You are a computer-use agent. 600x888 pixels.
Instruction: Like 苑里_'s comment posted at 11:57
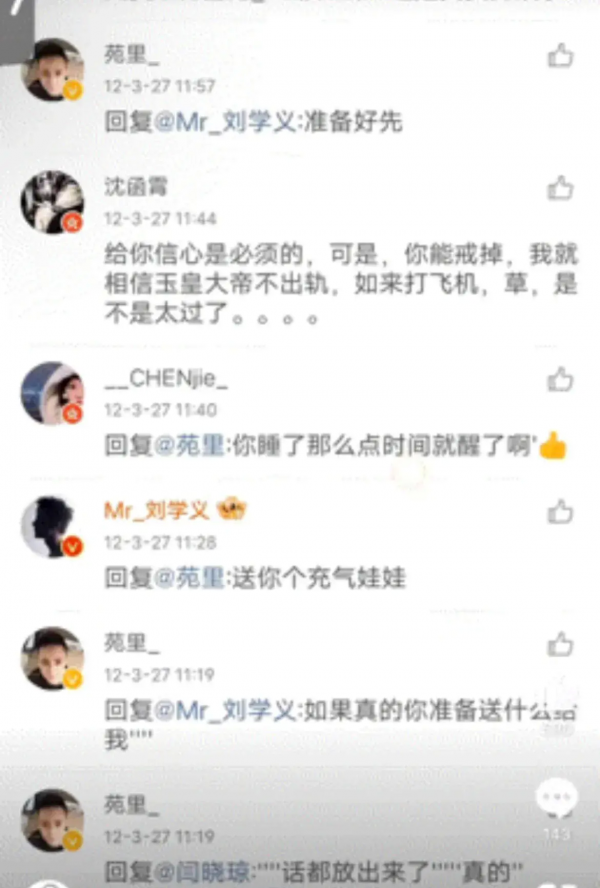pyautogui.click(x=560, y=56)
